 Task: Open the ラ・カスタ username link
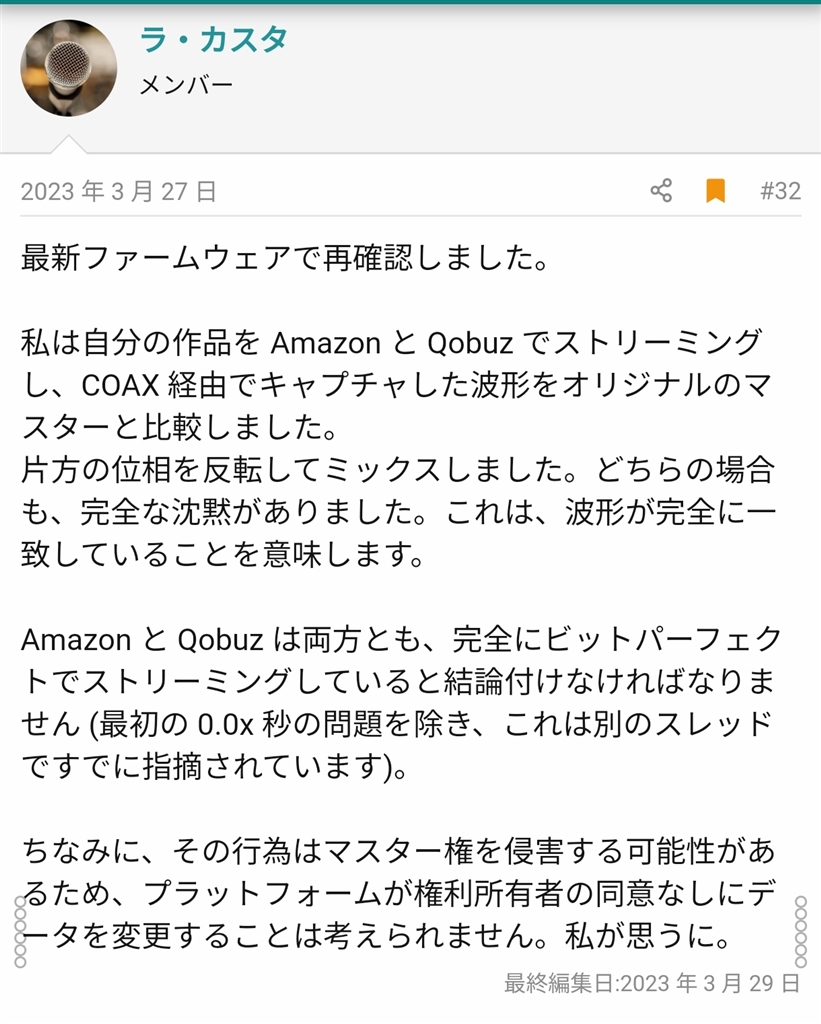click(x=214, y=39)
